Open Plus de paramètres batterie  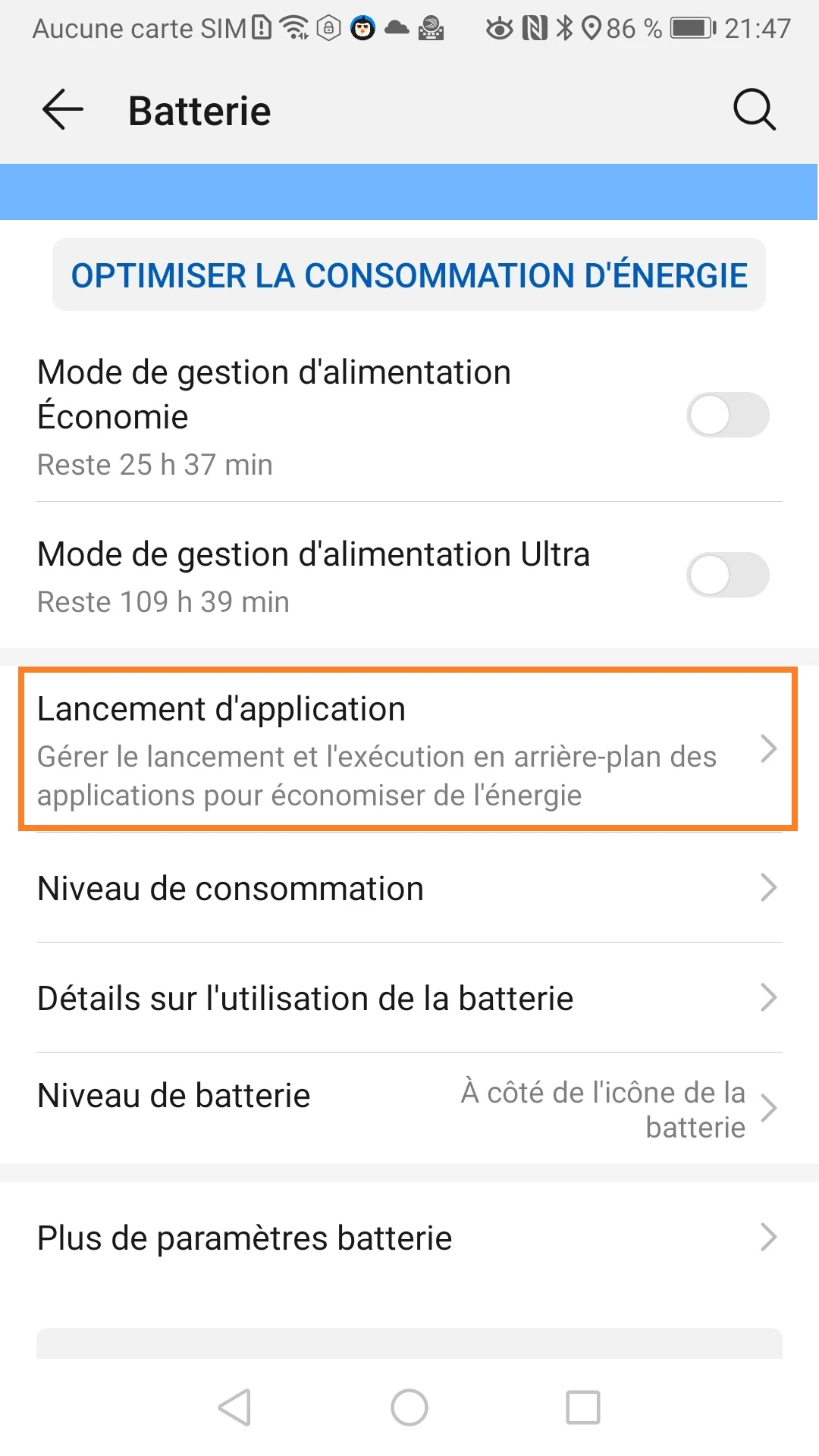pos(408,1238)
